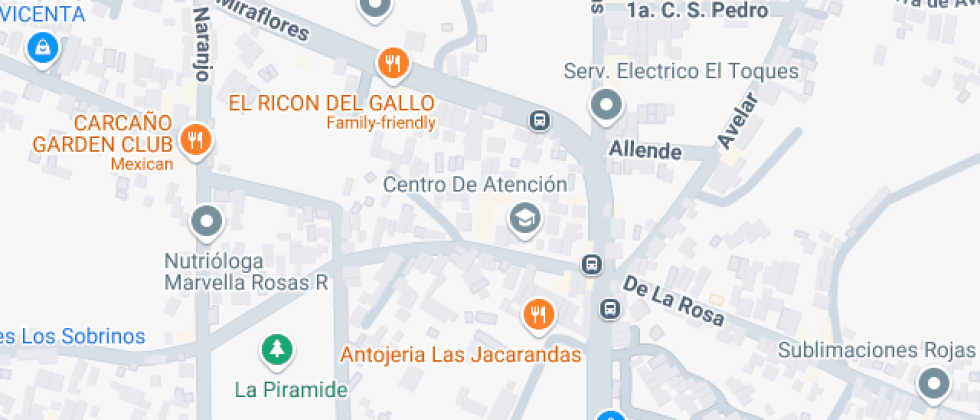The height and width of the screenshot is (420, 980).
Task: Select La Piramide park pin
Action: coord(277,349)
